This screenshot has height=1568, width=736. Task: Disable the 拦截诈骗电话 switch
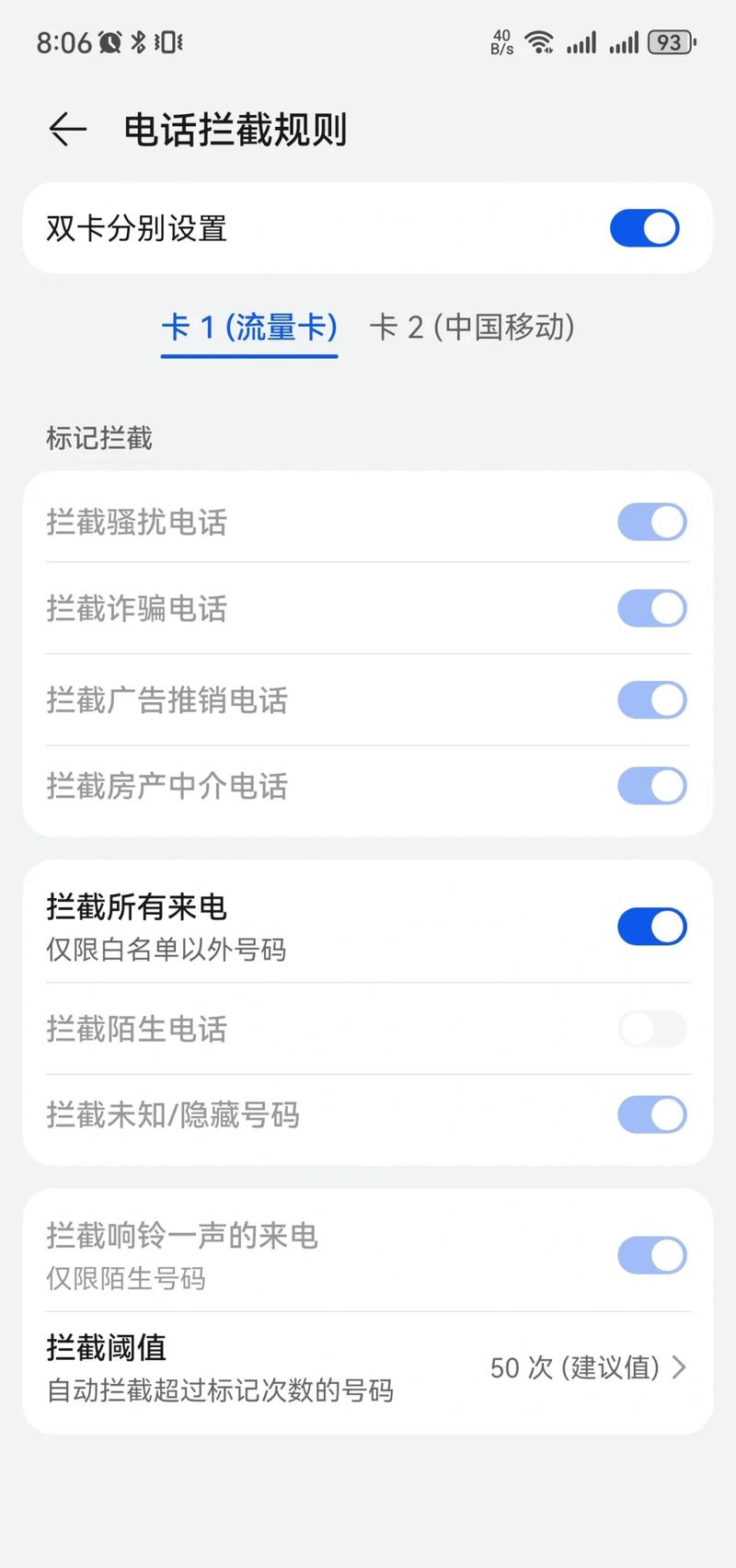651,608
